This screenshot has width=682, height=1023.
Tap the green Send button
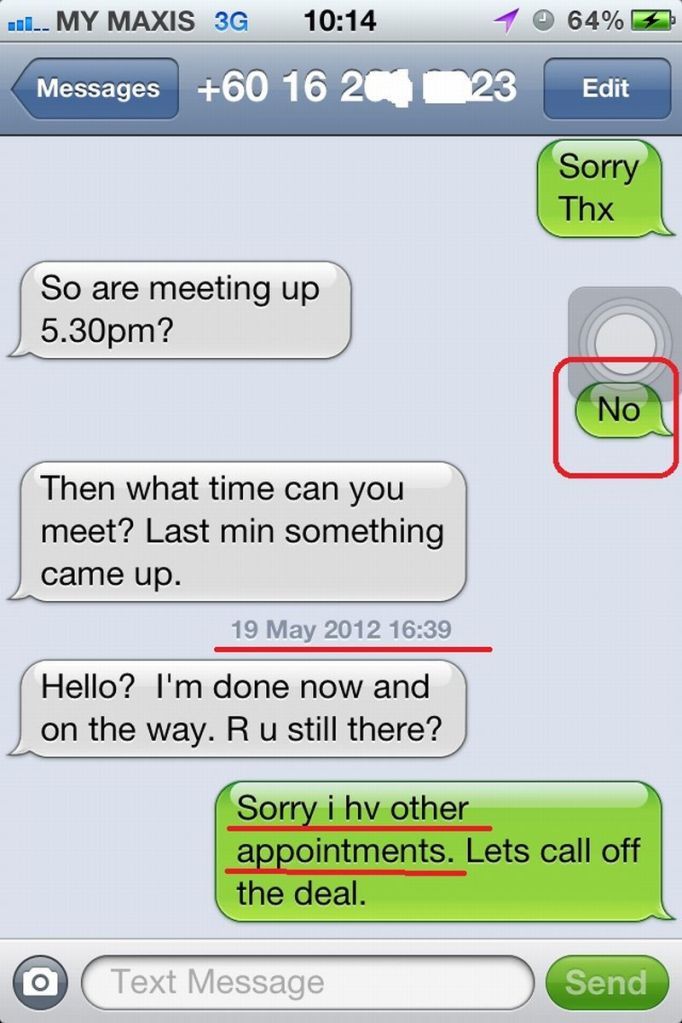(x=606, y=982)
